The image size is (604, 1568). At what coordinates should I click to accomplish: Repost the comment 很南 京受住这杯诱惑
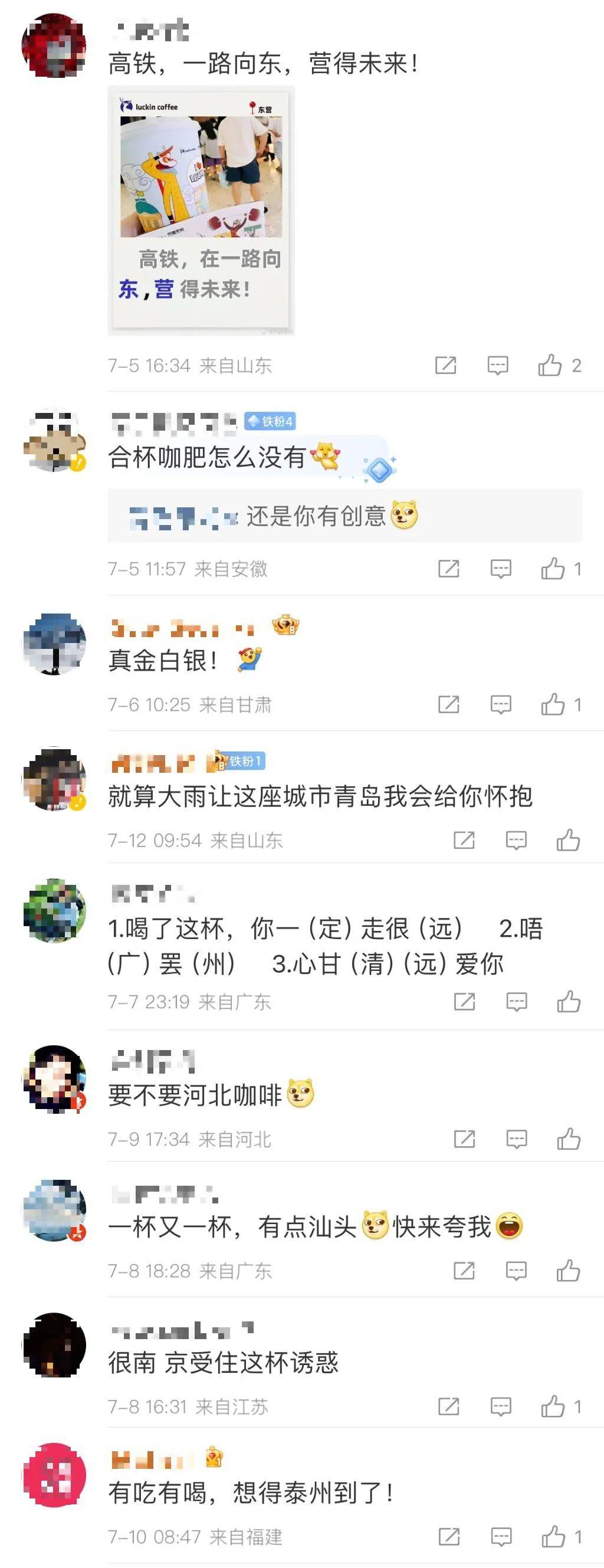pyautogui.click(x=449, y=1407)
